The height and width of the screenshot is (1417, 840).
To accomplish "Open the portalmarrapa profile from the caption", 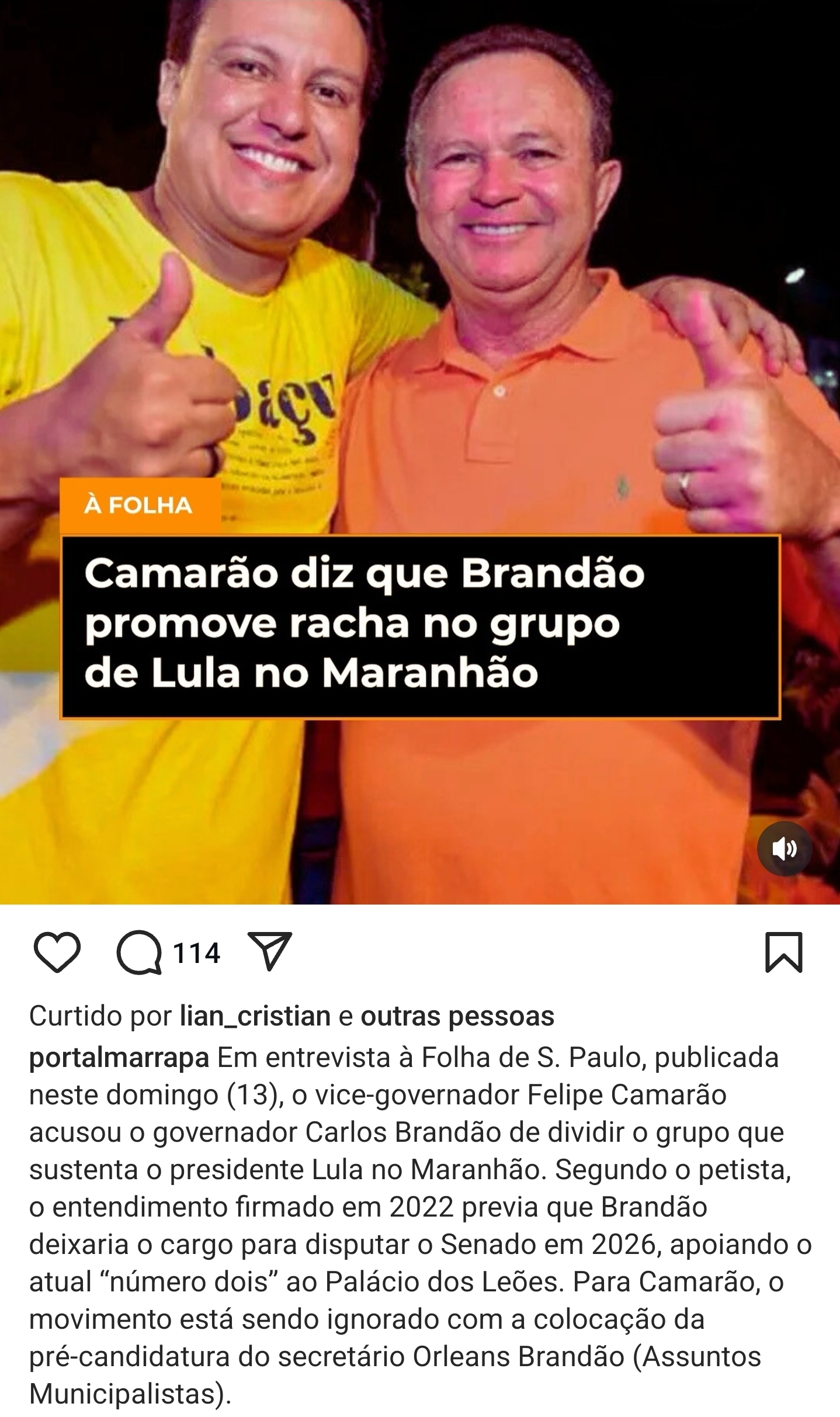I will click(119, 1058).
